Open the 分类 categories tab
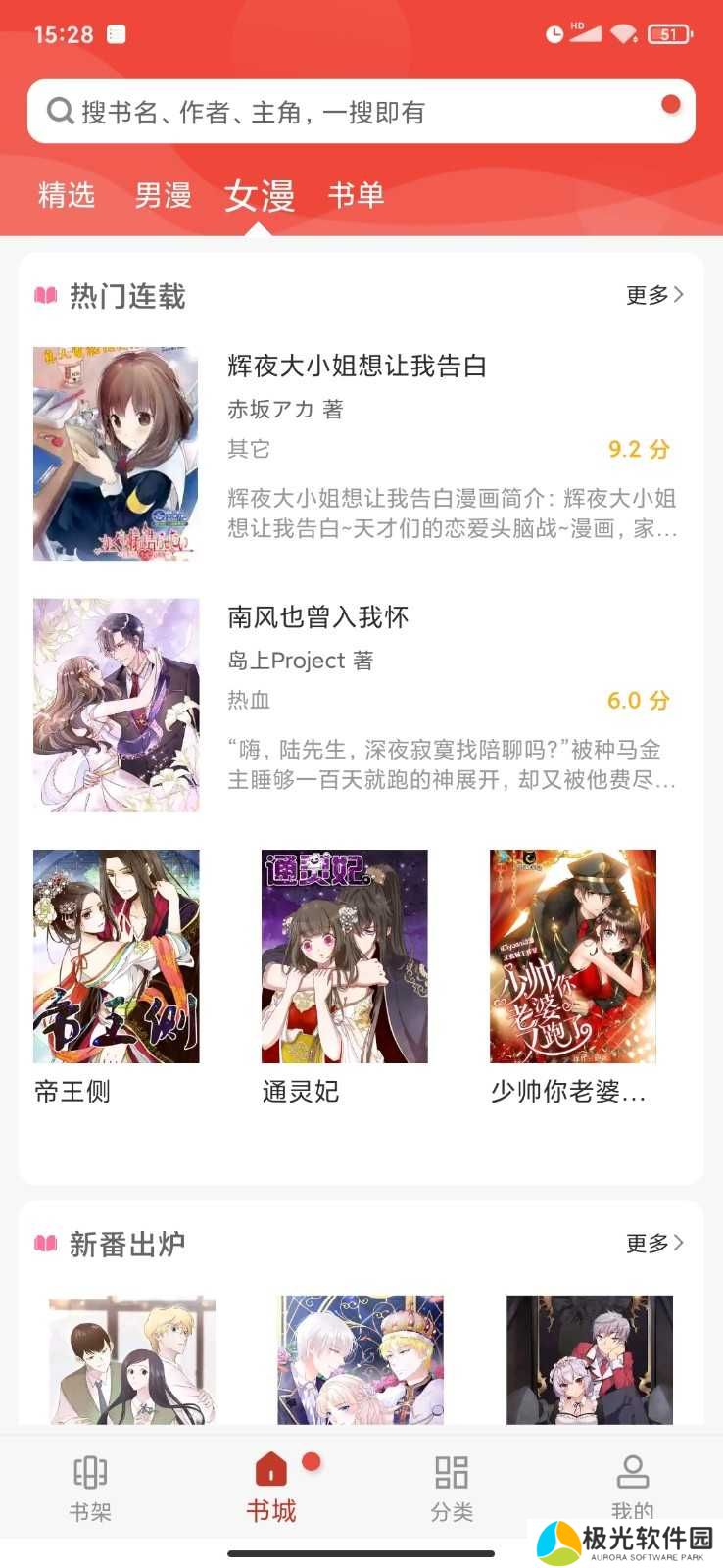The height and width of the screenshot is (1568, 723). click(x=452, y=1488)
